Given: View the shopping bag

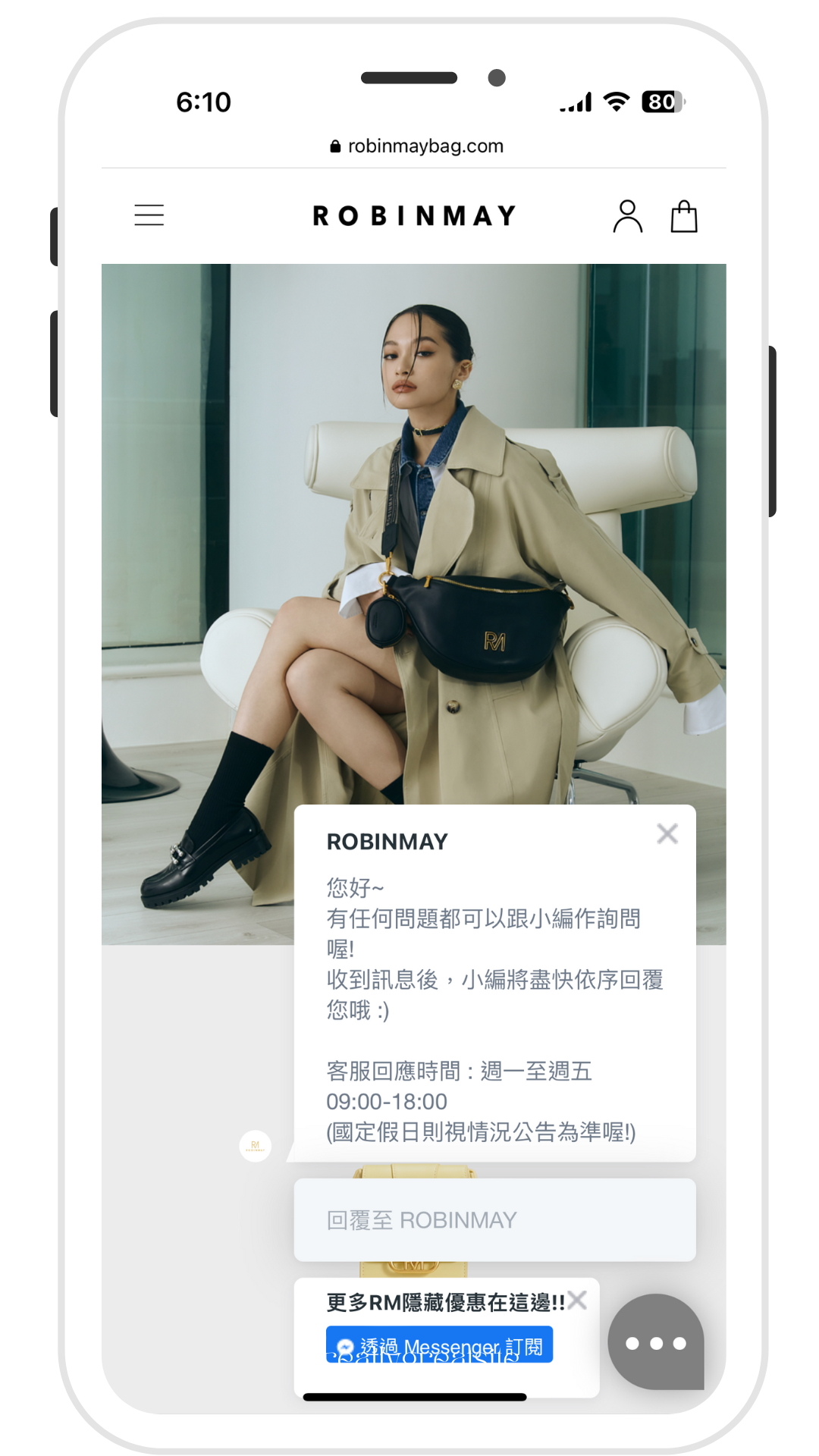Looking at the screenshot, I should (684, 216).
